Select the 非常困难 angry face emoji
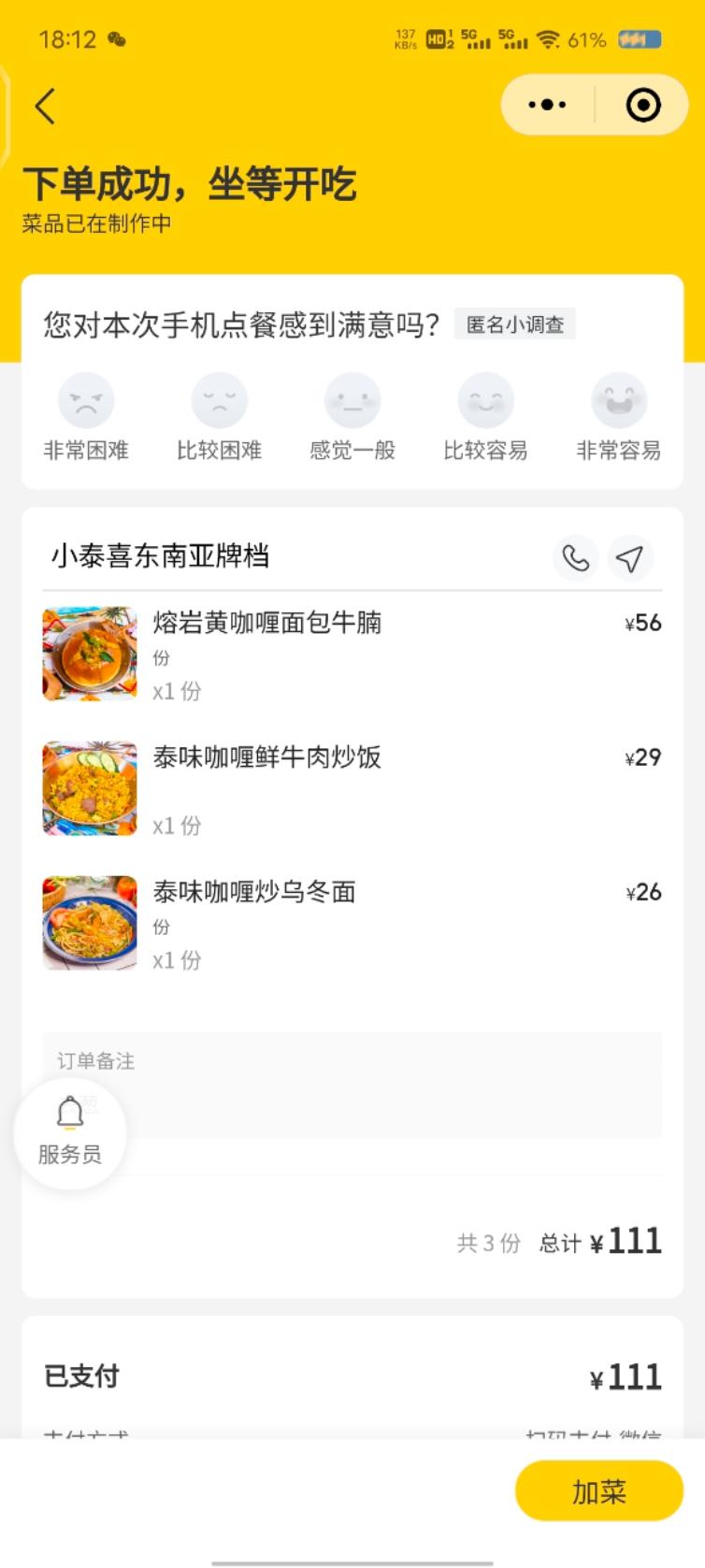Image resolution: width=705 pixels, height=1568 pixels. [87, 400]
